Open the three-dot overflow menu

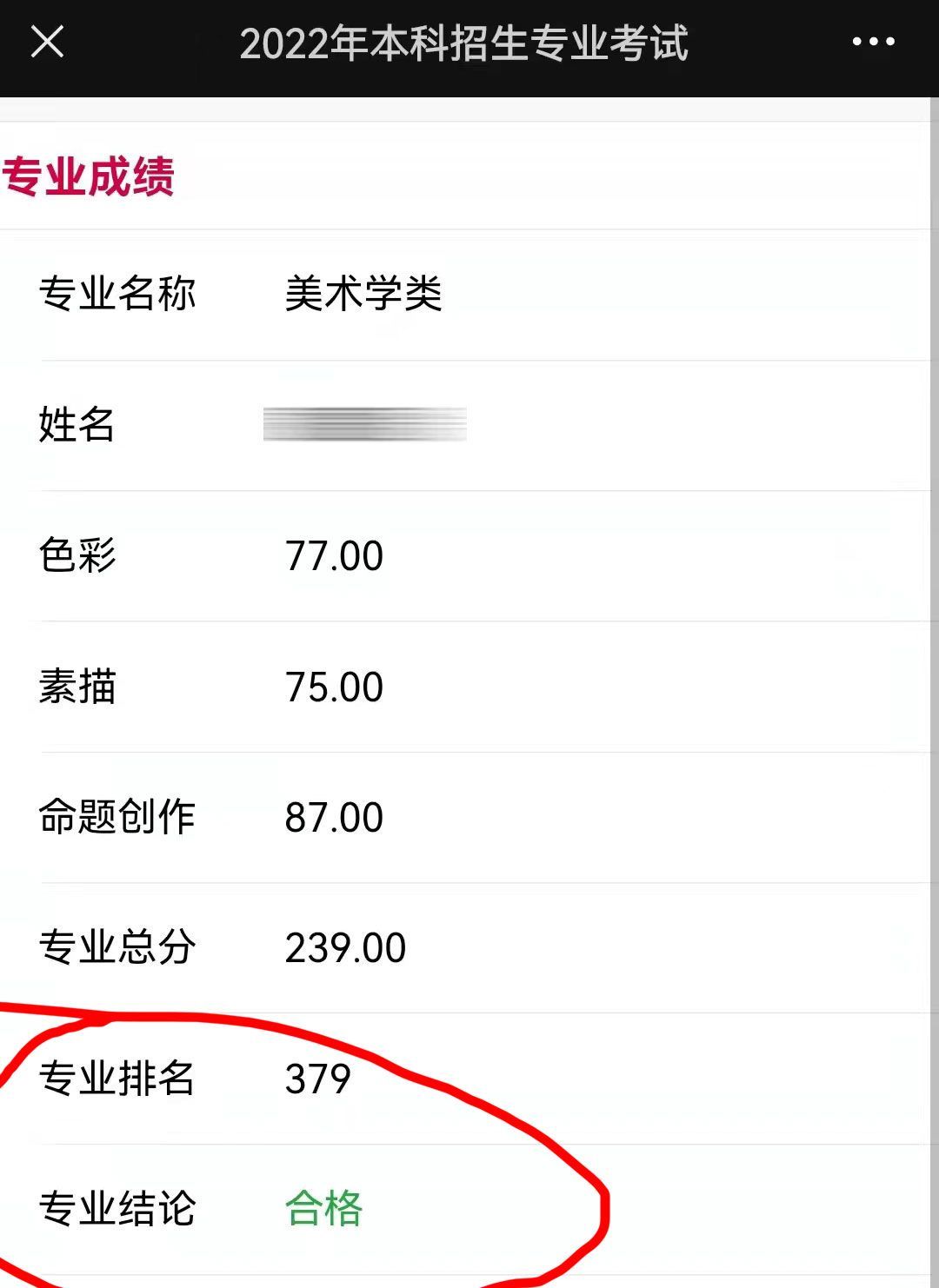(873, 42)
